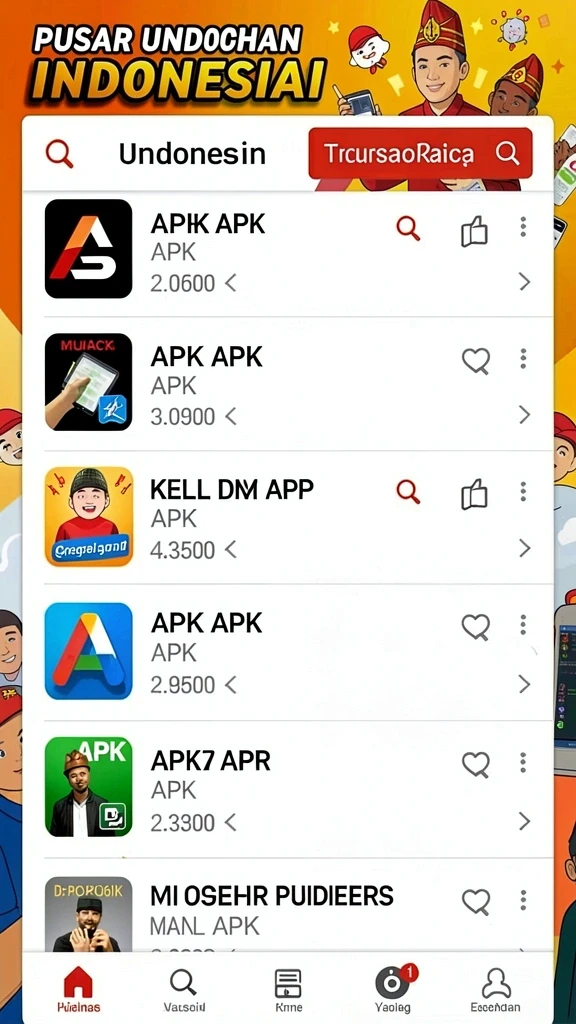Open overflow menu for app rated 2.0600
Viewport: 576px width, 1024px height.
pyautogui.click(x=523, y=227)
